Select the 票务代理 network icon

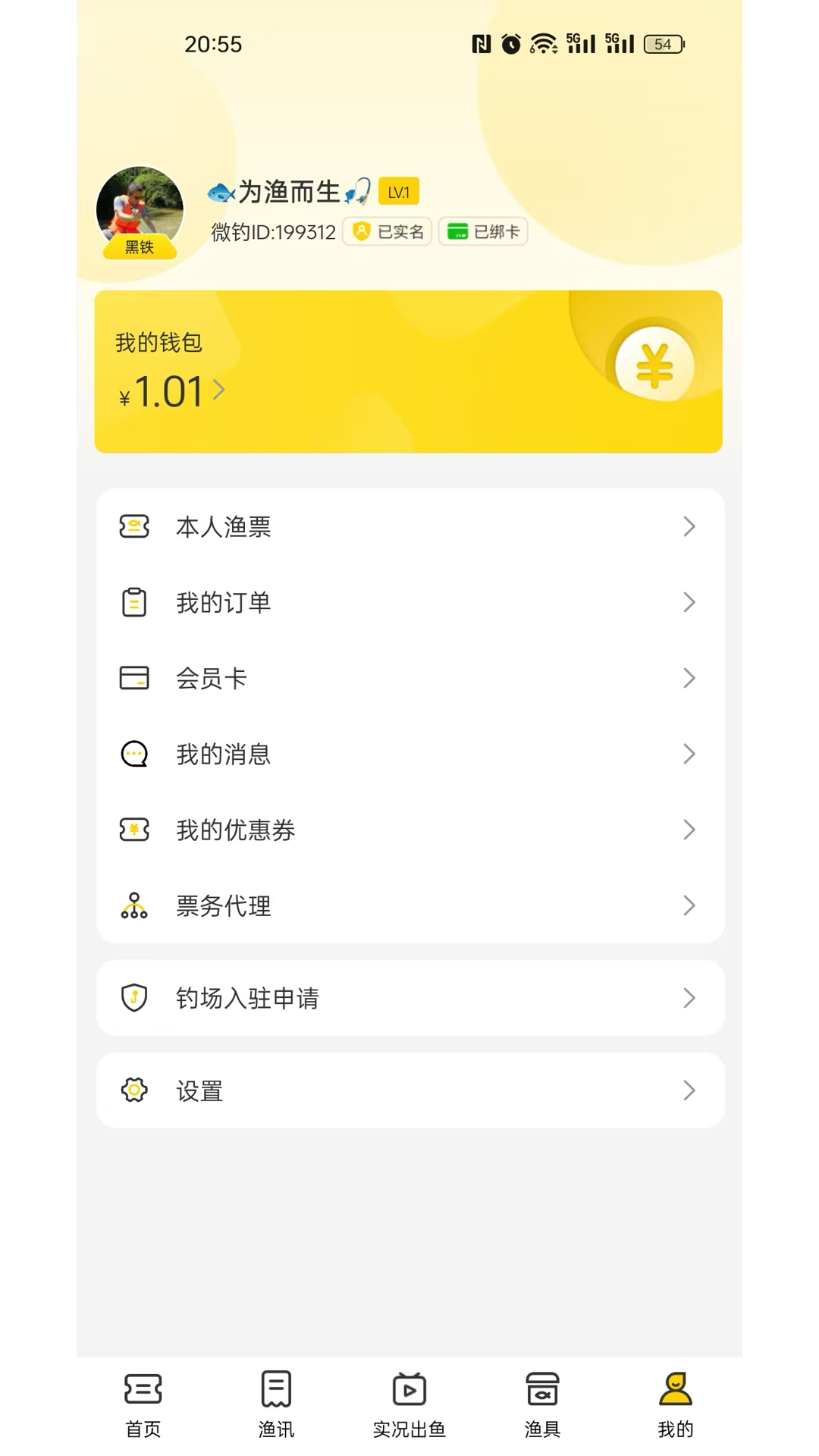pos(134,905)
